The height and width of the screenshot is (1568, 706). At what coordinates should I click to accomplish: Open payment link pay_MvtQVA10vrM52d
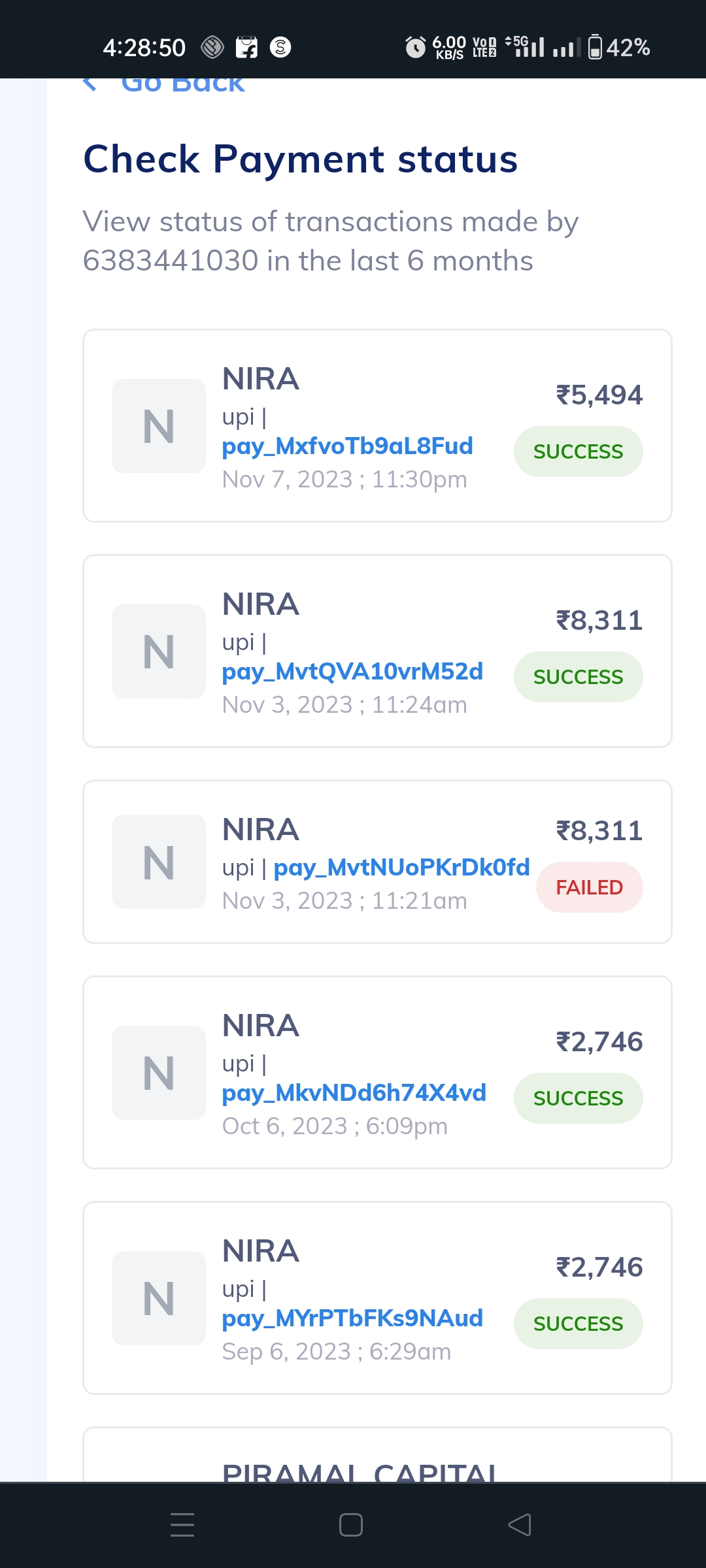pos(352,672)
